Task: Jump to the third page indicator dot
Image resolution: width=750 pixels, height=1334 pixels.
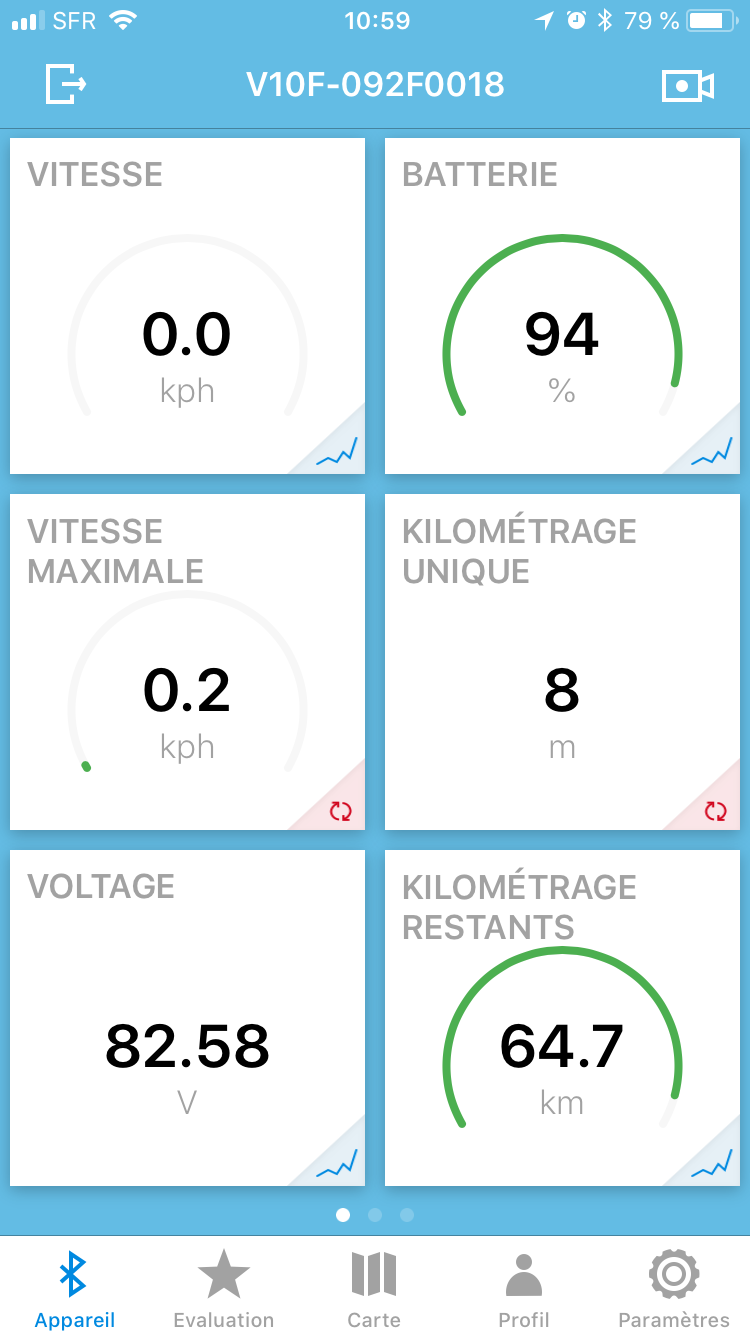Action: click(x=407, y=1215)
